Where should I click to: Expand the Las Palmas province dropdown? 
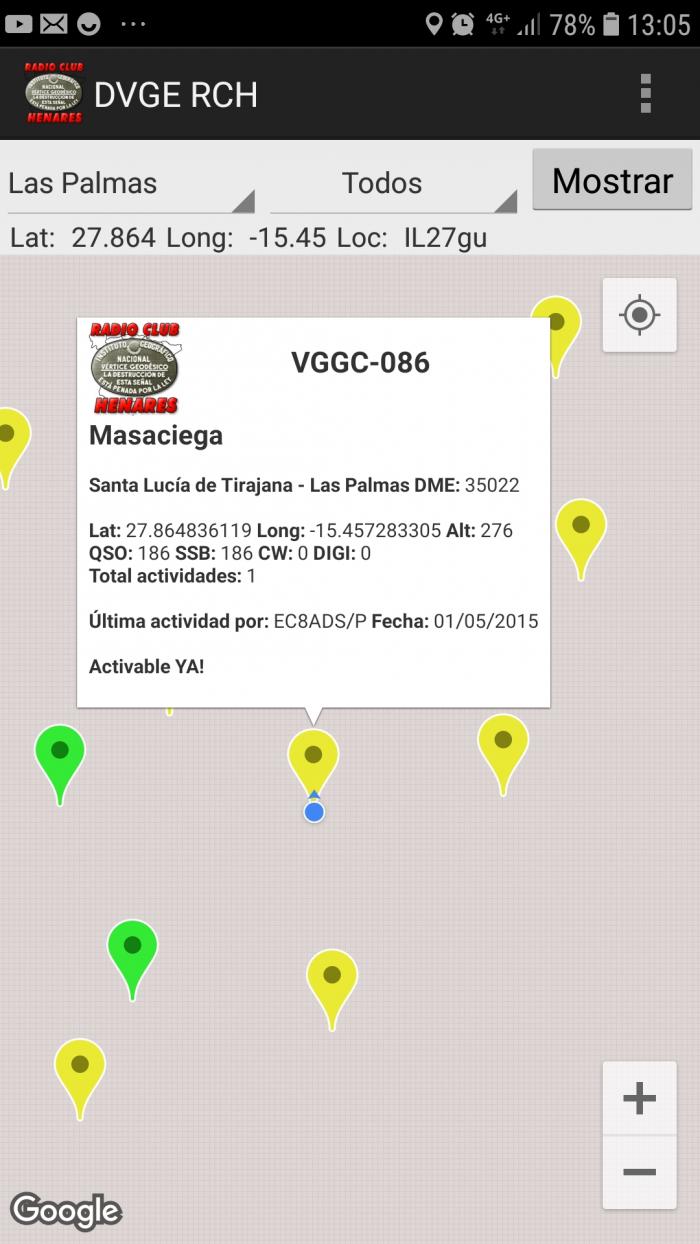click(131, 184)
